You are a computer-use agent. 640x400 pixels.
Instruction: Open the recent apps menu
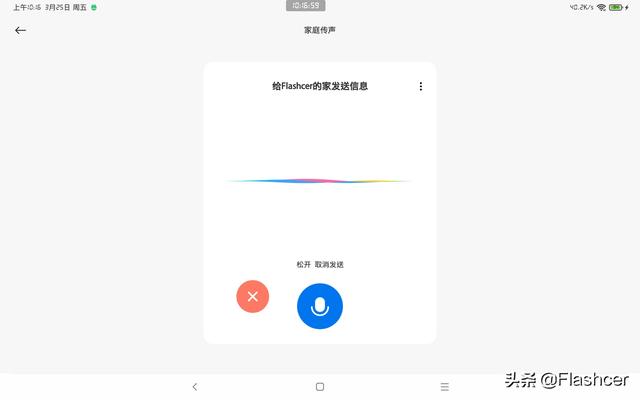tap(445, 387)
